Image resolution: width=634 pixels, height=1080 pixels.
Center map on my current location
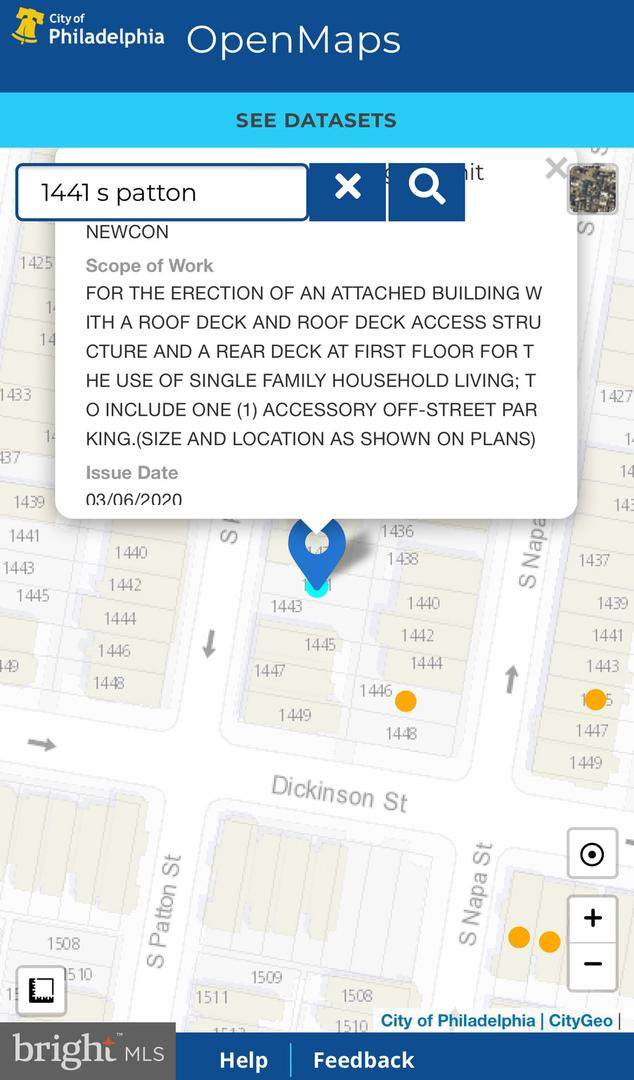coord(592,855)
